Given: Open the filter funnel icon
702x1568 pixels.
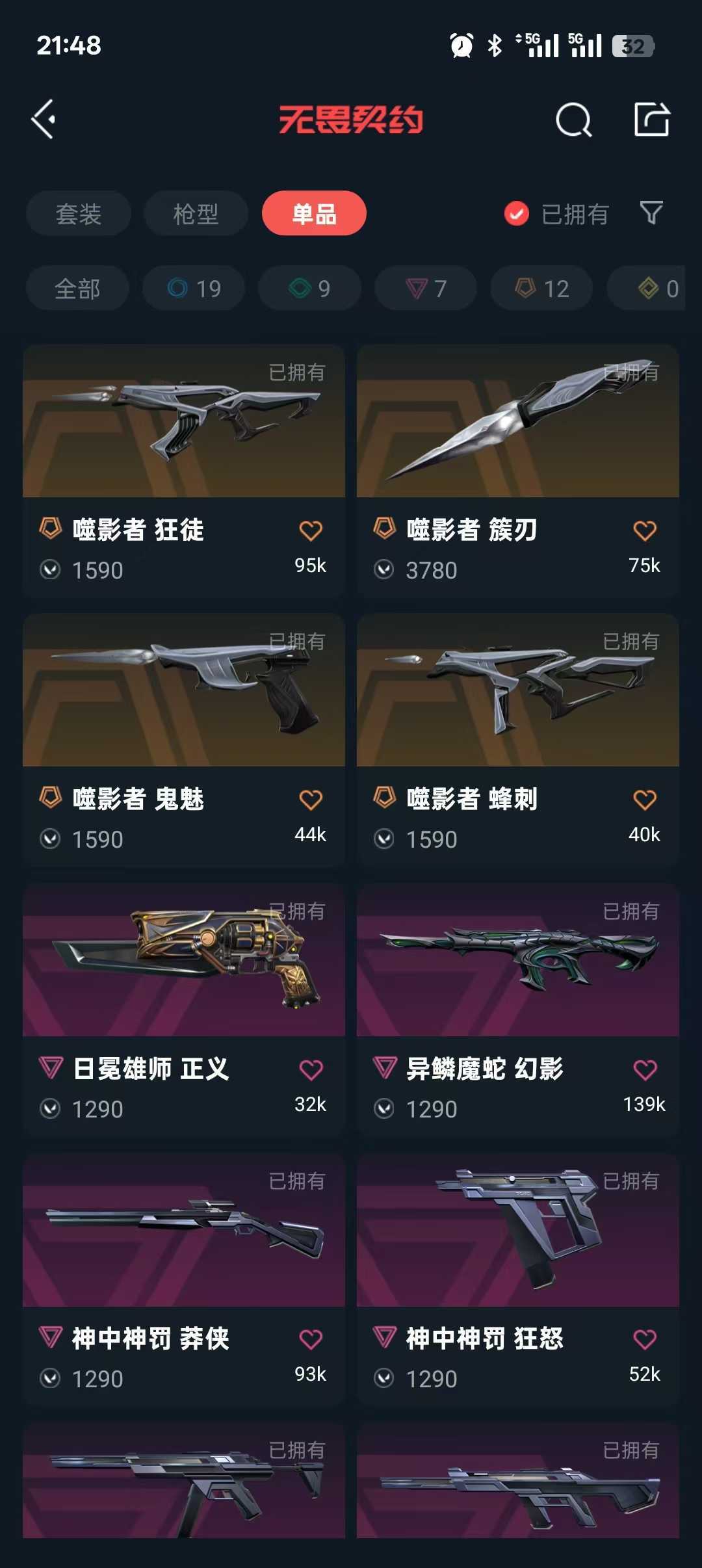Looking at the screenshot, I should 651,213.
